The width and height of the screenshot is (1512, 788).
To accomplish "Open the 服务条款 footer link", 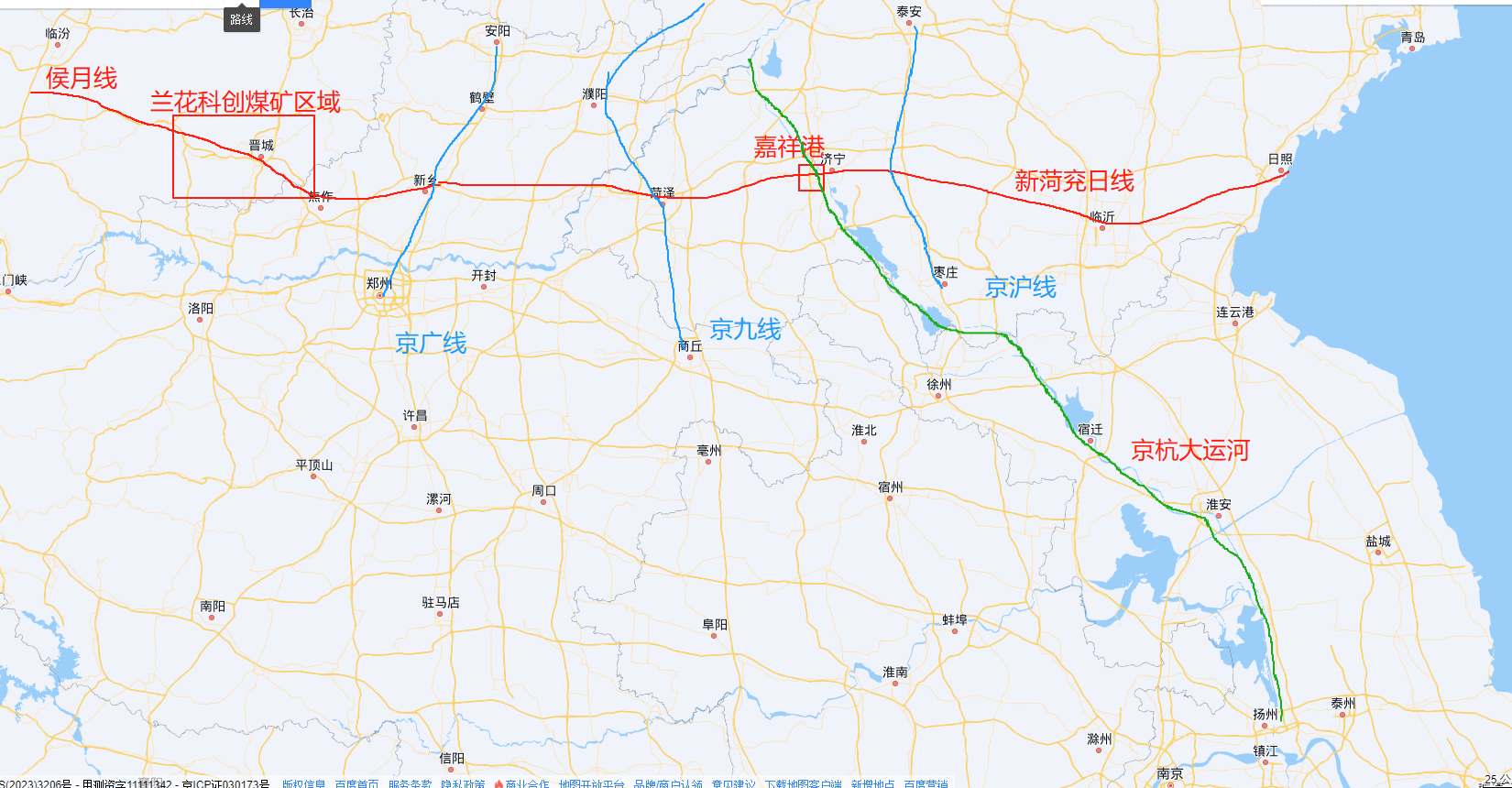I will click(410, 784).
